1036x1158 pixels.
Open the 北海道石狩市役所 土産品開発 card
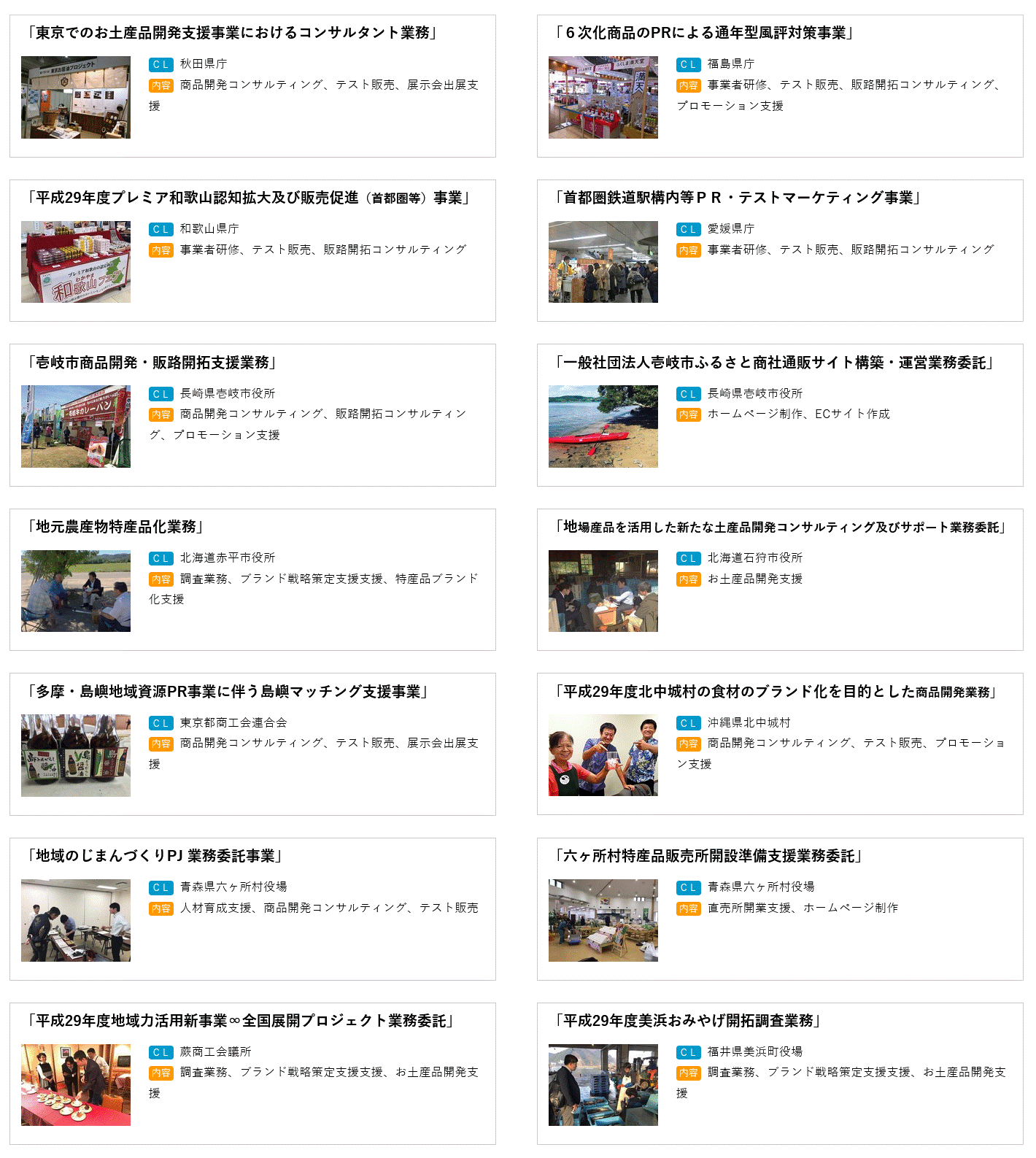[x=780, y=579]
